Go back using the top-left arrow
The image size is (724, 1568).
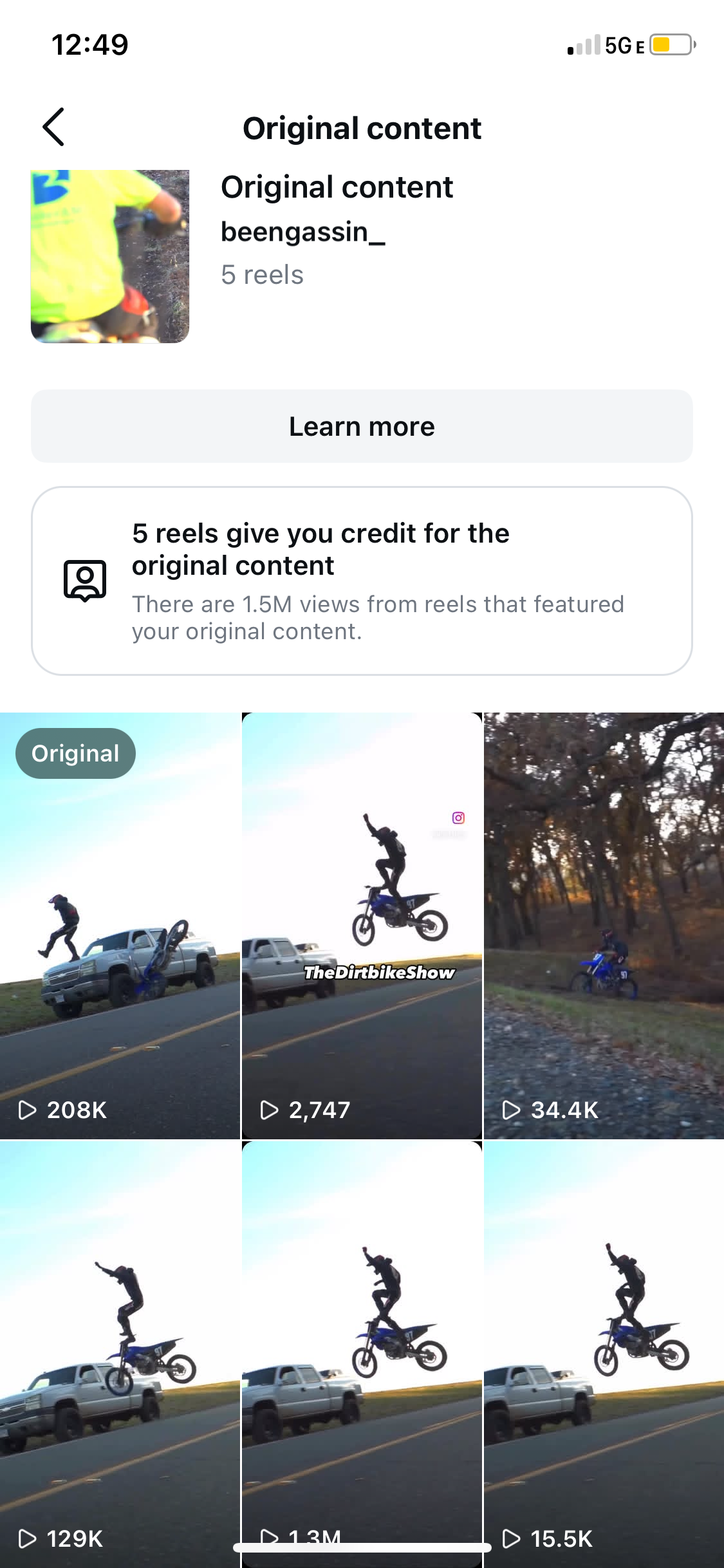(53, 127)
